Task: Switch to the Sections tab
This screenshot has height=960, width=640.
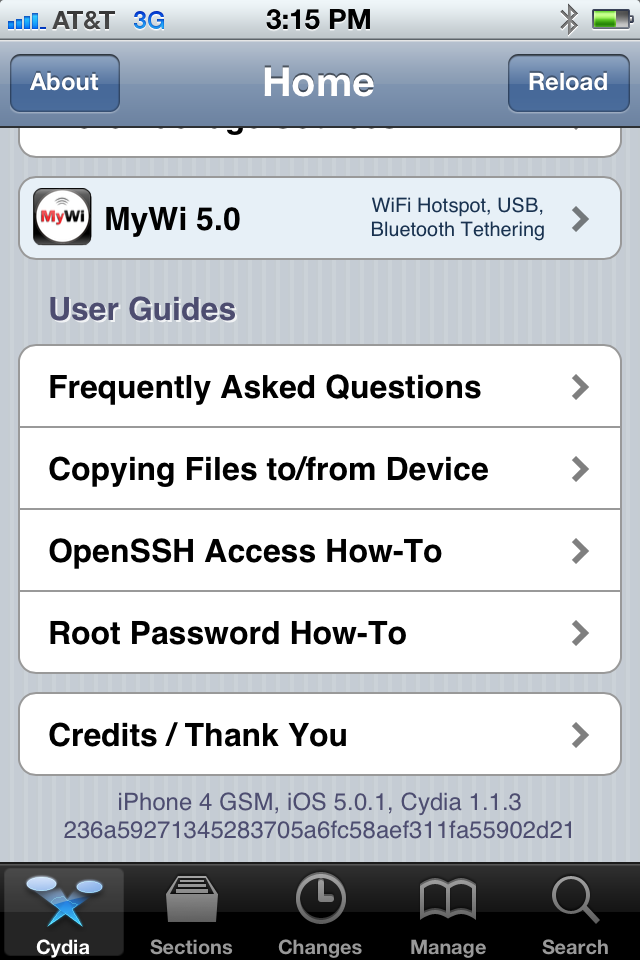Action: click(x=191, y=914)
